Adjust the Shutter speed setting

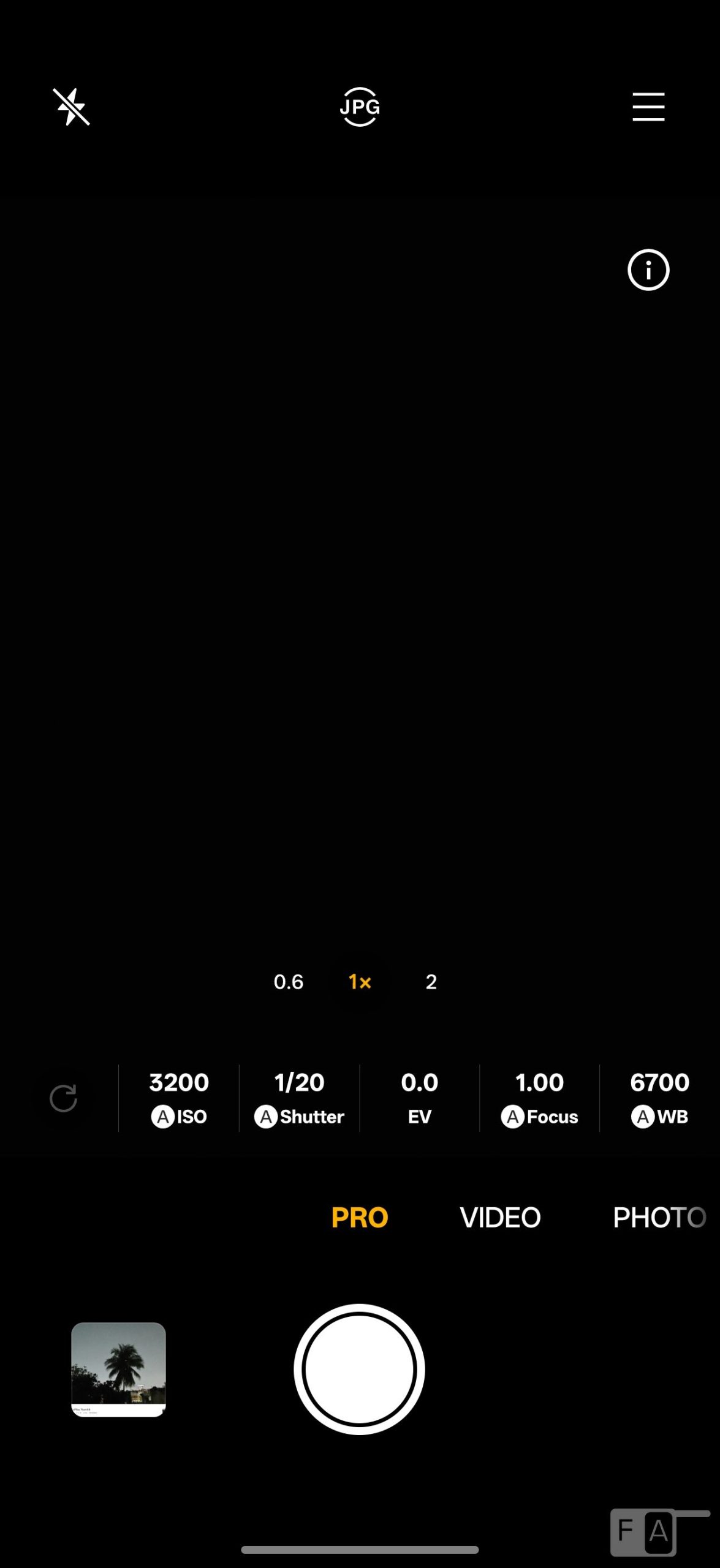pyautogui.click(x=300, y=1098)
